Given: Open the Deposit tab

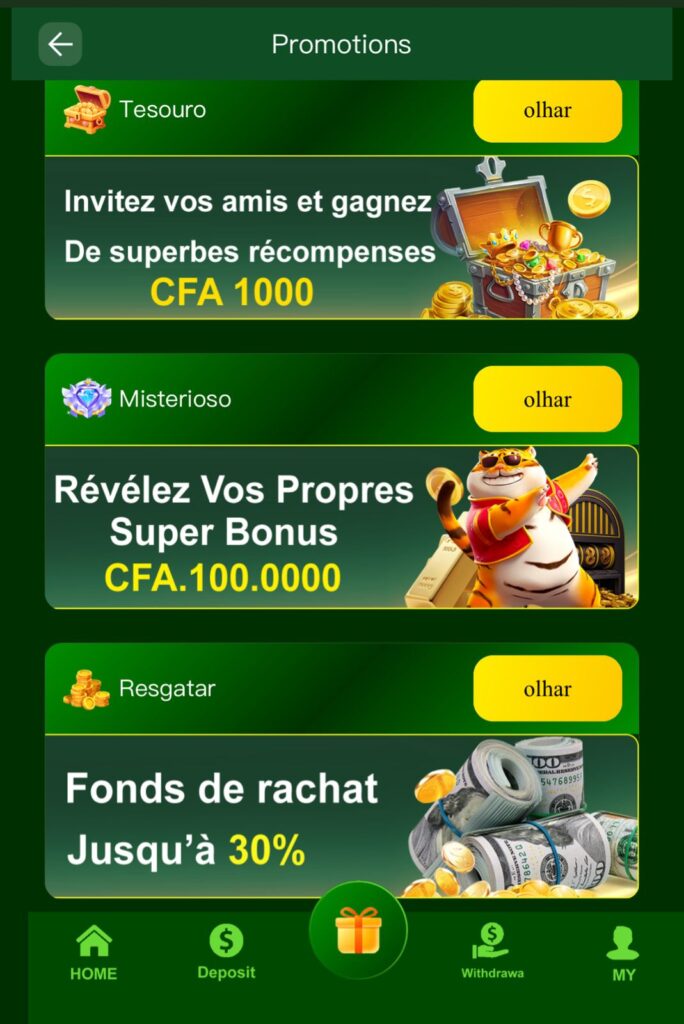Looking at the screenshot, I should point(226,951).
